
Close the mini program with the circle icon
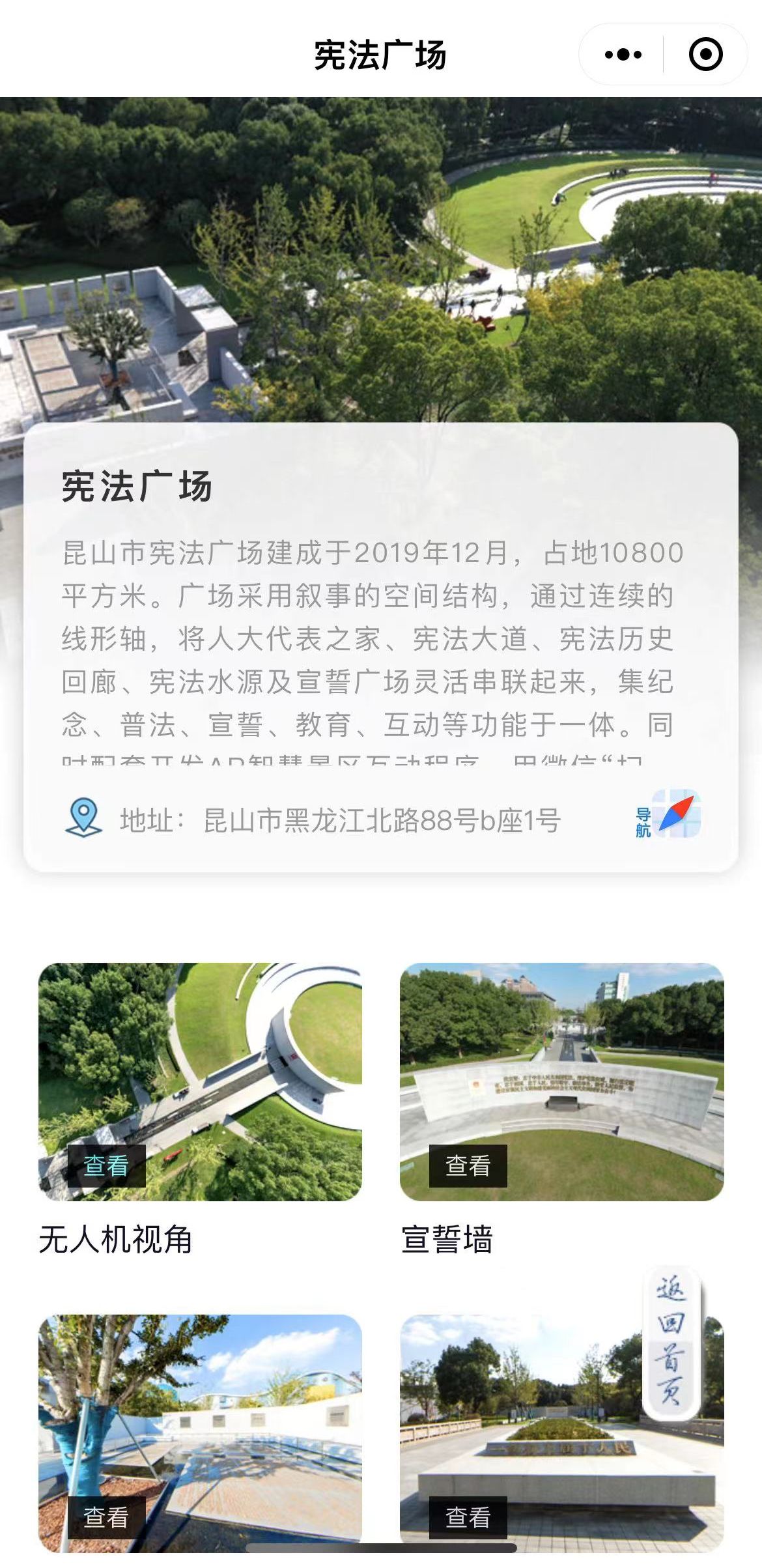[x=705, y=55]
